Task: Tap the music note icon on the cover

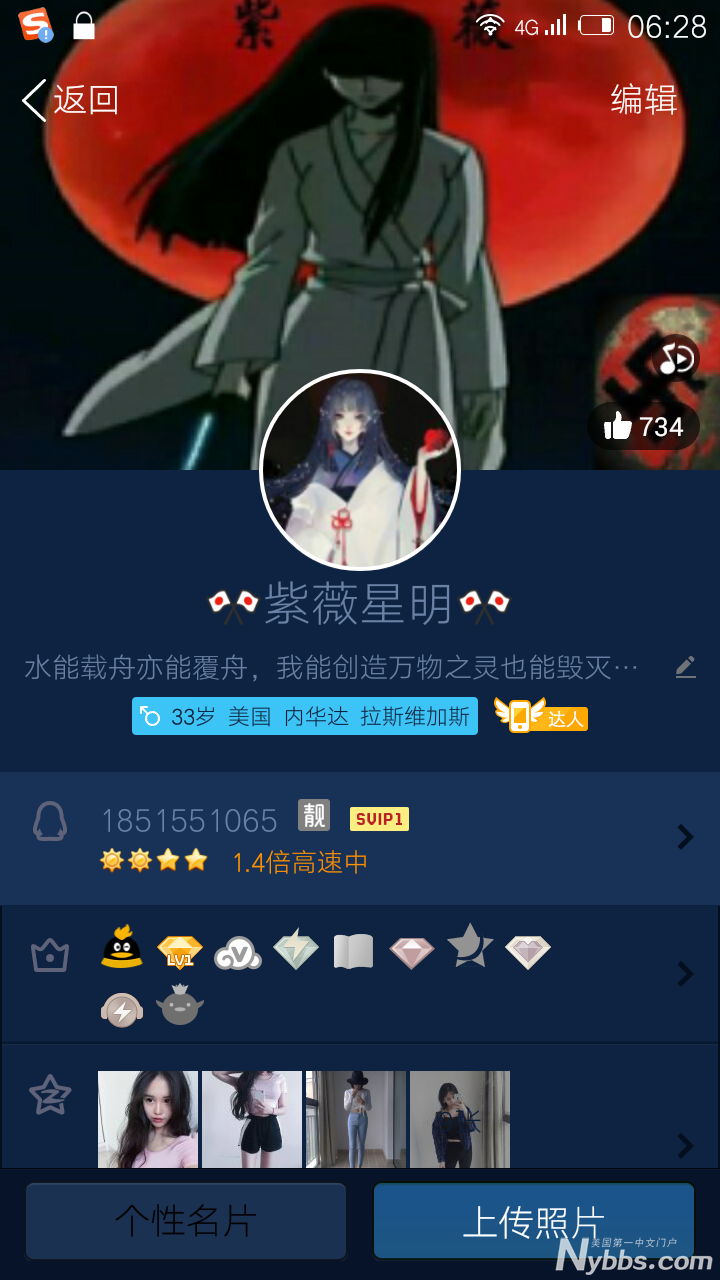Action: pos(677,359)
